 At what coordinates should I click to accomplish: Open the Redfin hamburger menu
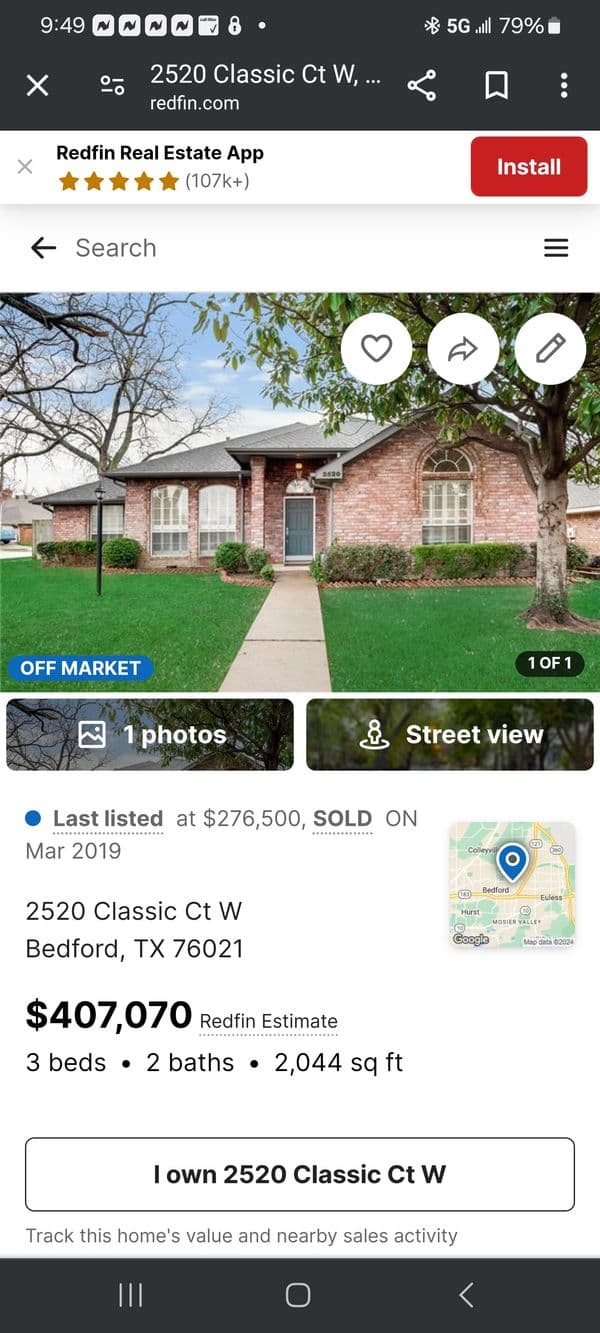click(x=556, y=248)
